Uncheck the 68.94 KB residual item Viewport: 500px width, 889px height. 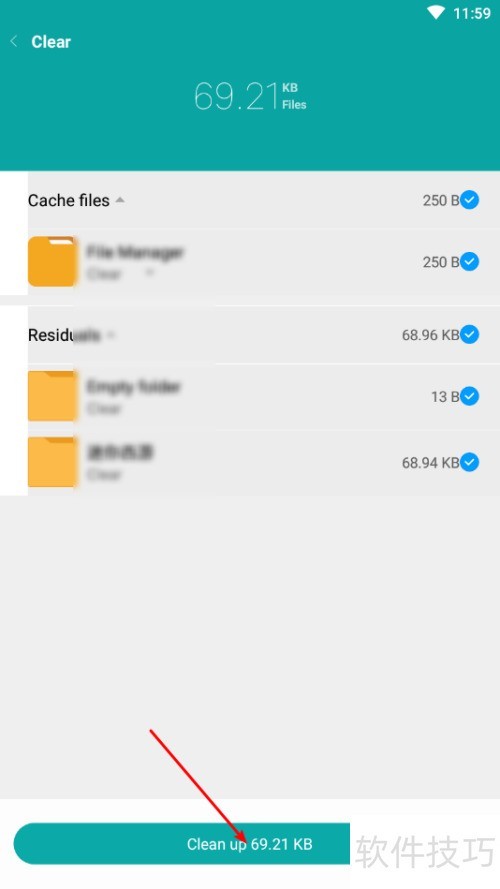(x=469, y=462)
